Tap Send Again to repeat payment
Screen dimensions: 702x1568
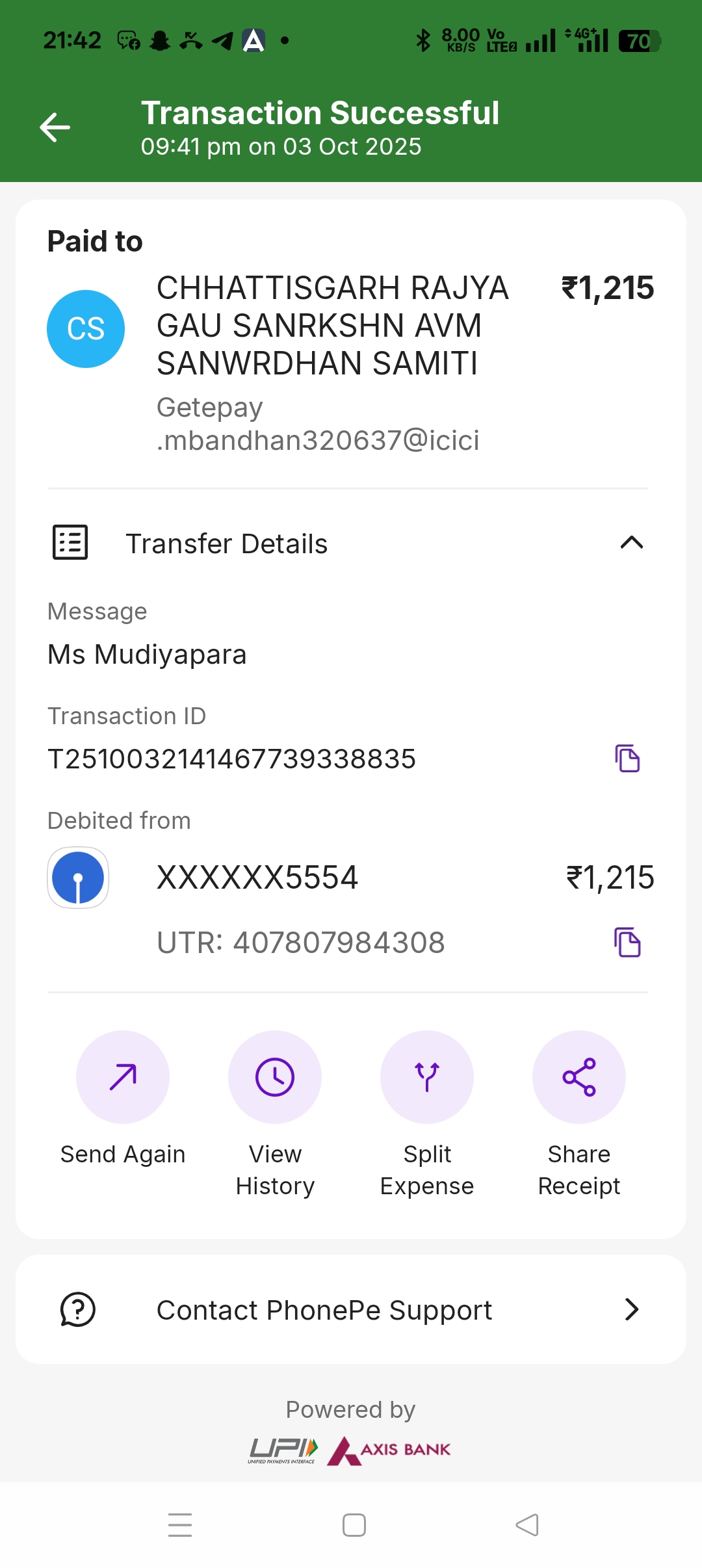(123, 1077)
